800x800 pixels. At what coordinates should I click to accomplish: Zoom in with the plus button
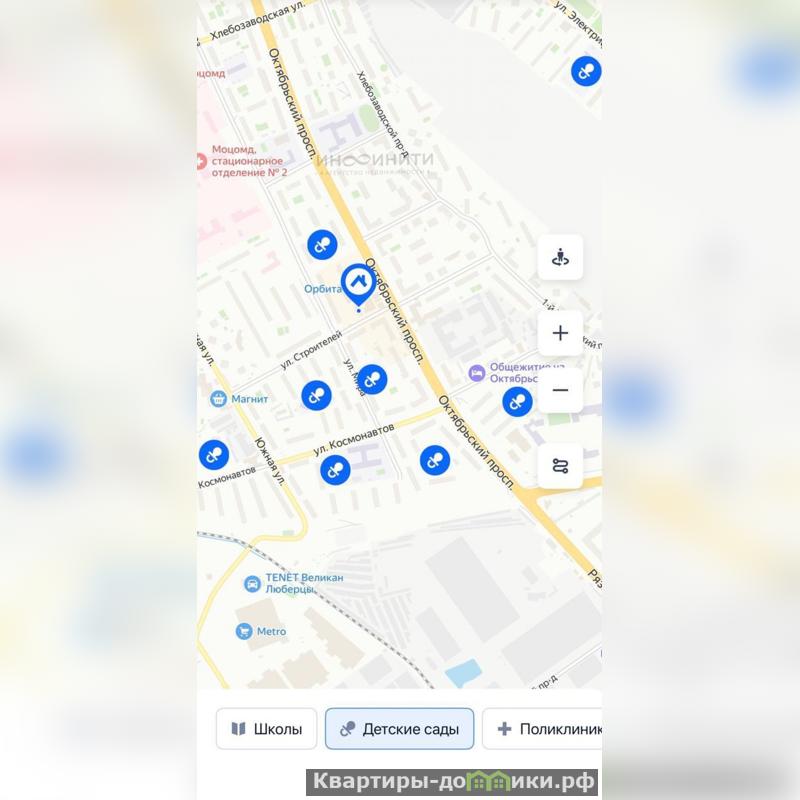pyautogui.click(x=560, y=333)
